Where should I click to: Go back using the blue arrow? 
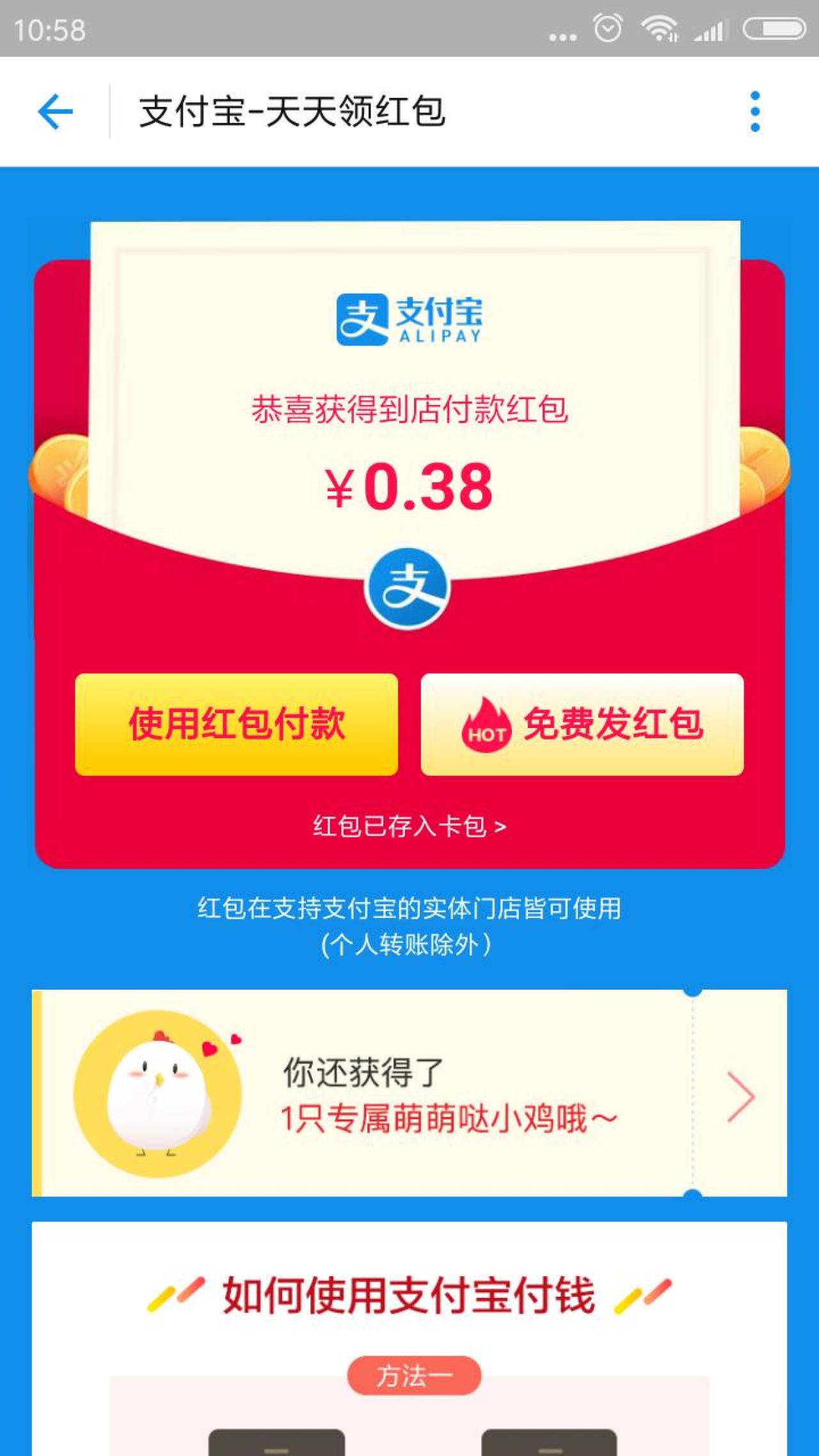[56, 112]
